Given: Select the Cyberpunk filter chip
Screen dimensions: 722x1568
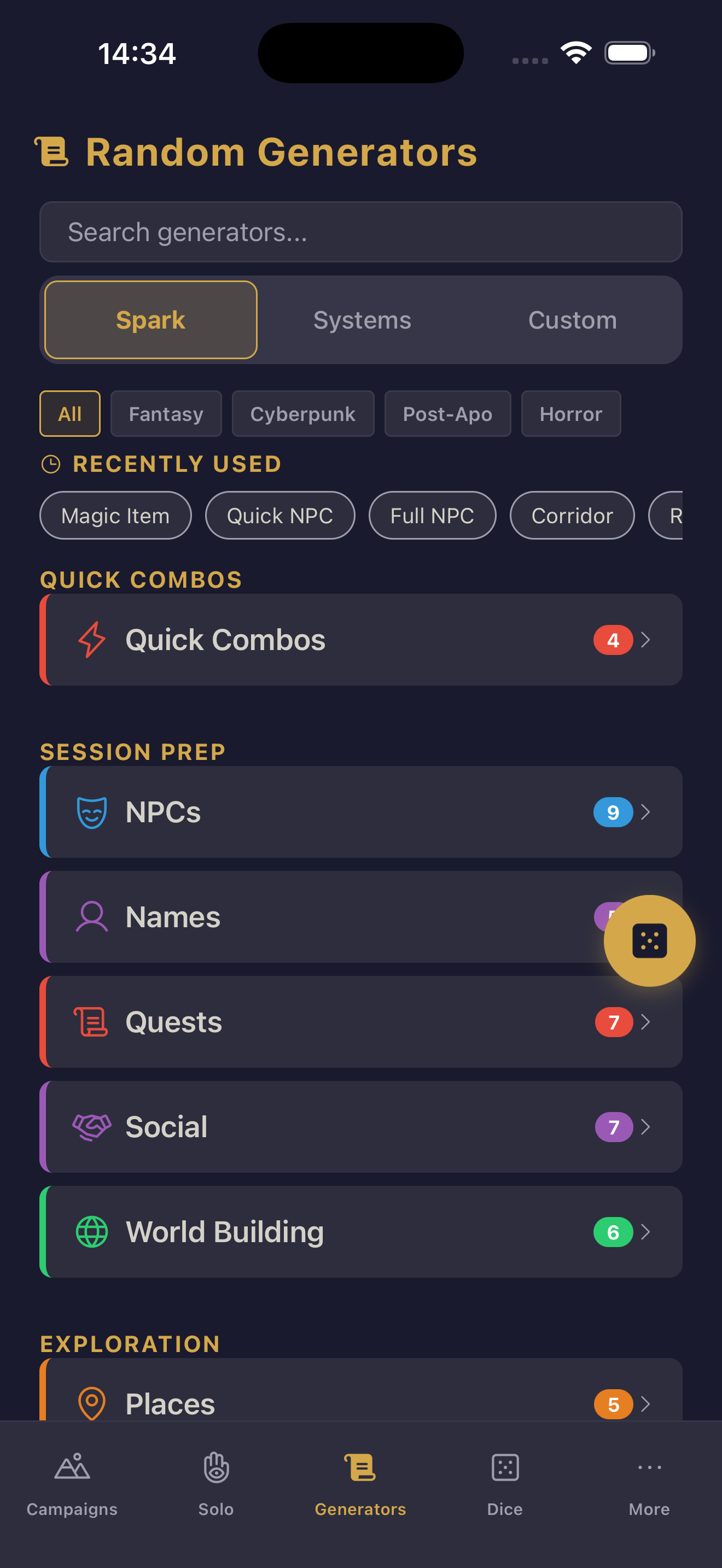Looking at the screenshot, I should (x=302, y=414).
